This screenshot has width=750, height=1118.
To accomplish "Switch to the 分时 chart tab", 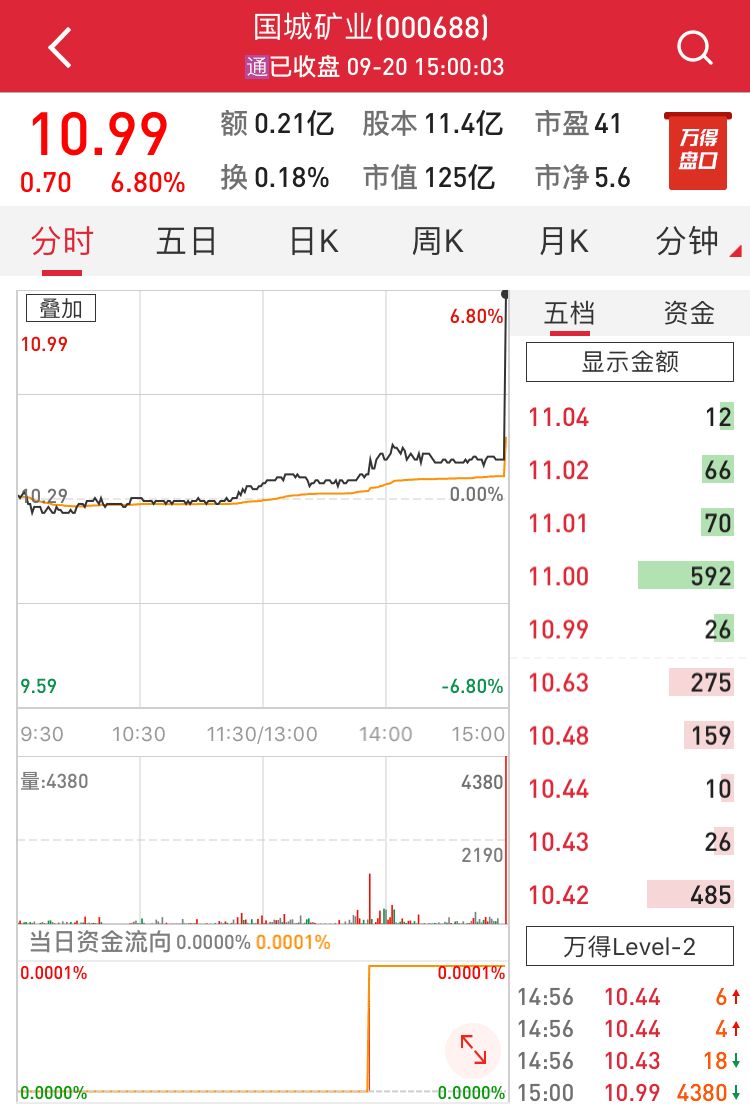I will point(62,241).
